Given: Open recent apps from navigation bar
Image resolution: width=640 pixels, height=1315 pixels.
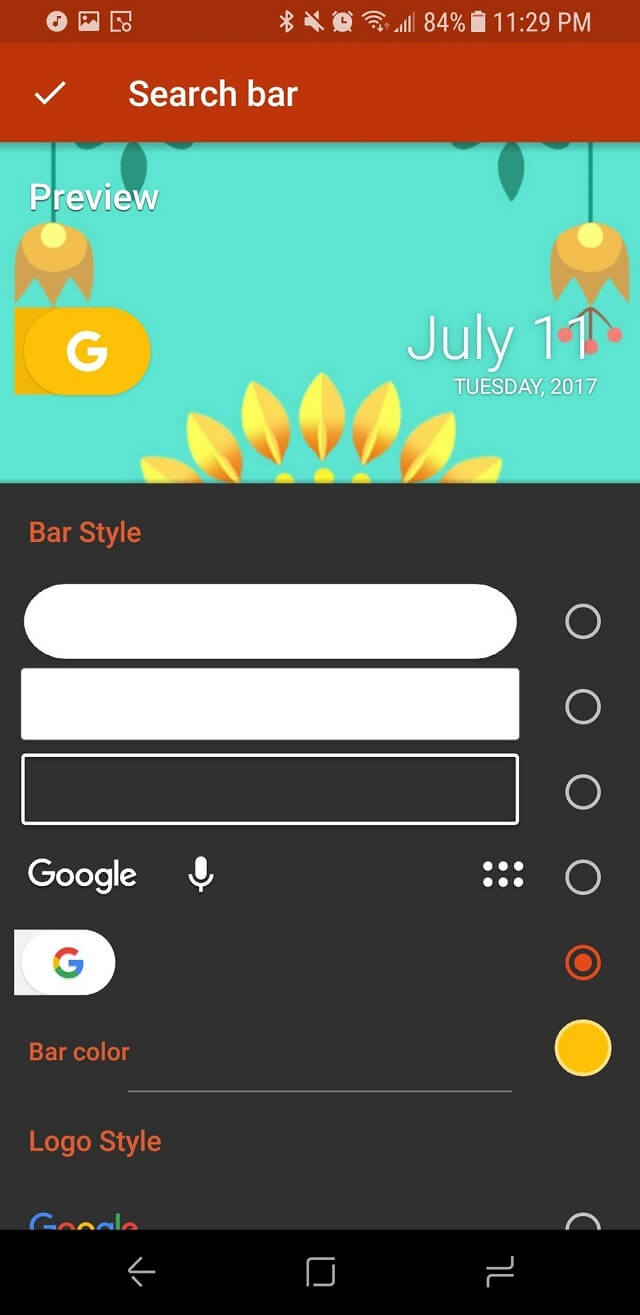Looking at the screenshot, I should click(x=498, y=1272).
